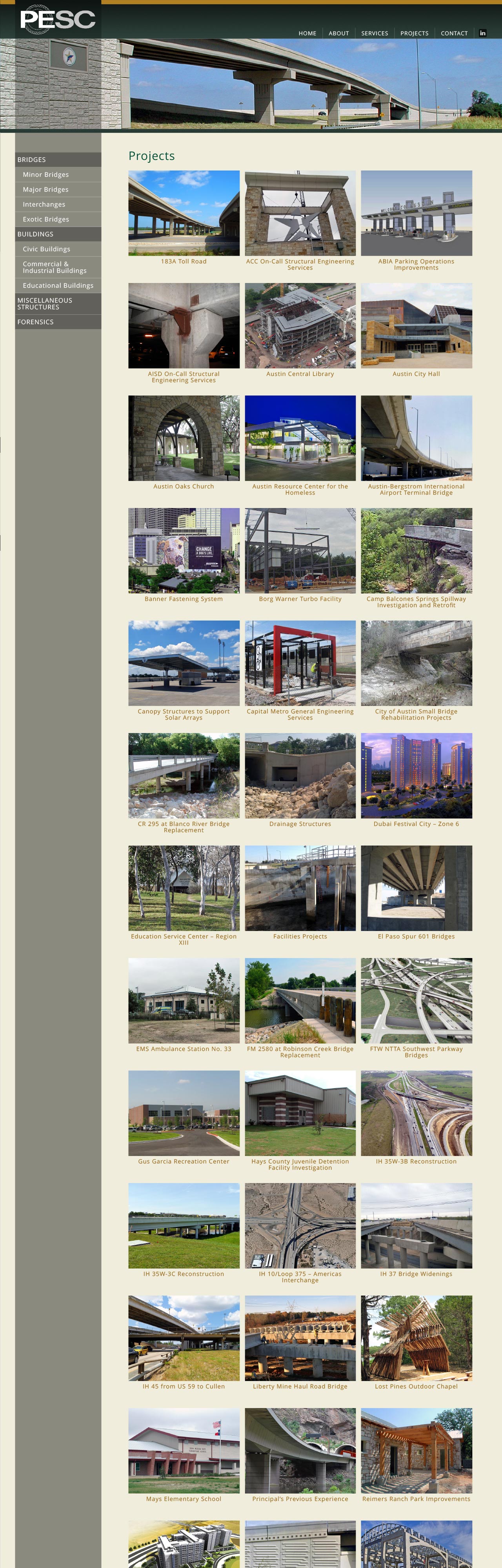The image size is (502, 1568).
Task: View Austin Central Library project
Action: [300, 326]
